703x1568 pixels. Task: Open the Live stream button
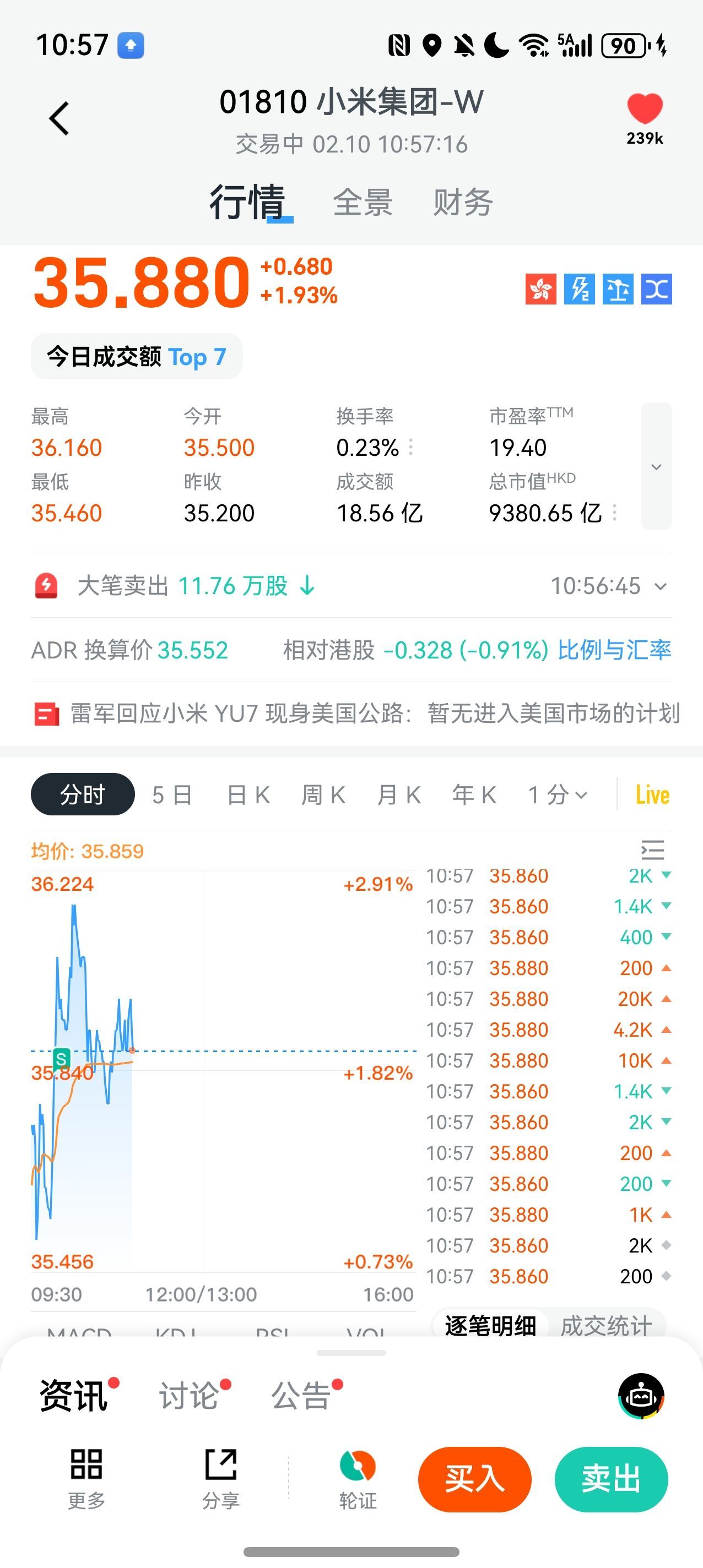point(652,795)
